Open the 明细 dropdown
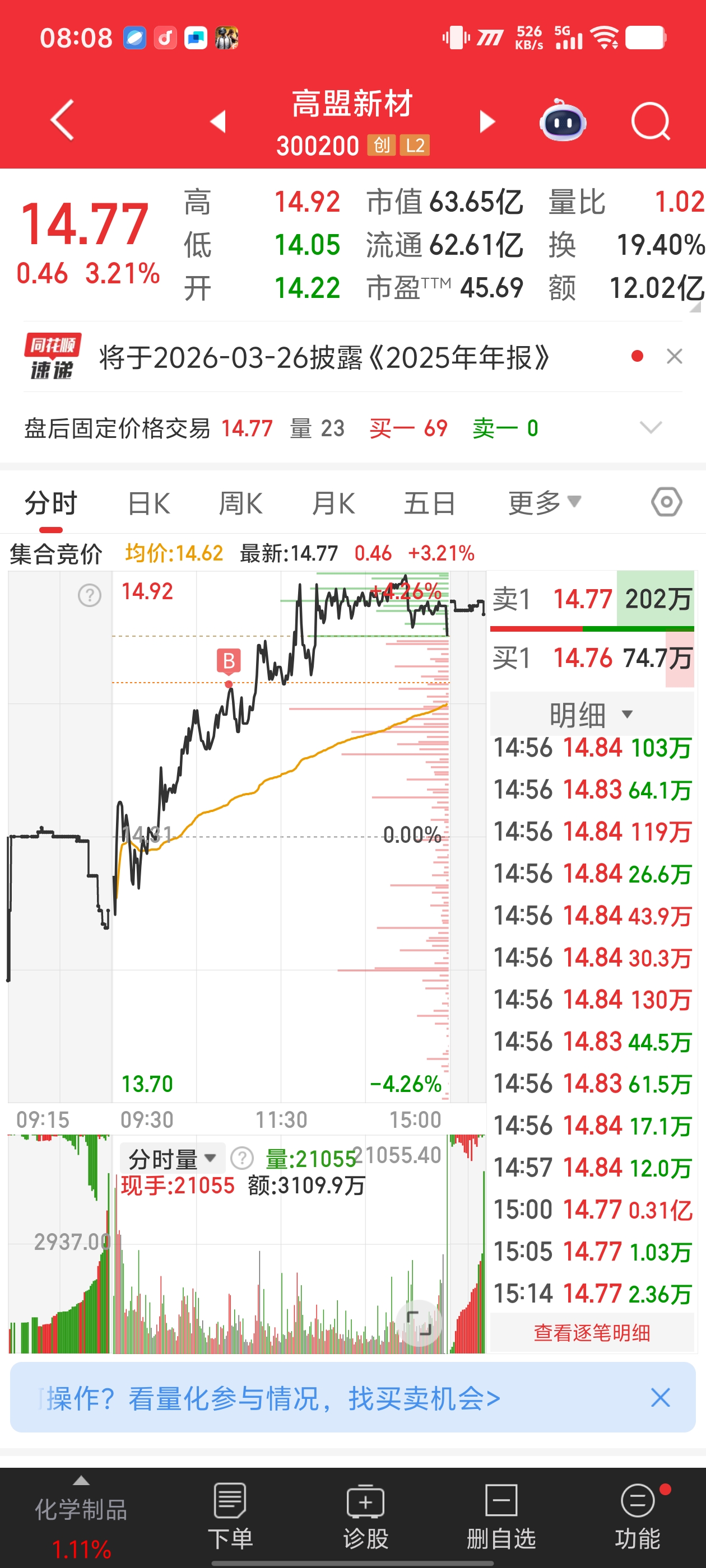 tap(591, 714)
